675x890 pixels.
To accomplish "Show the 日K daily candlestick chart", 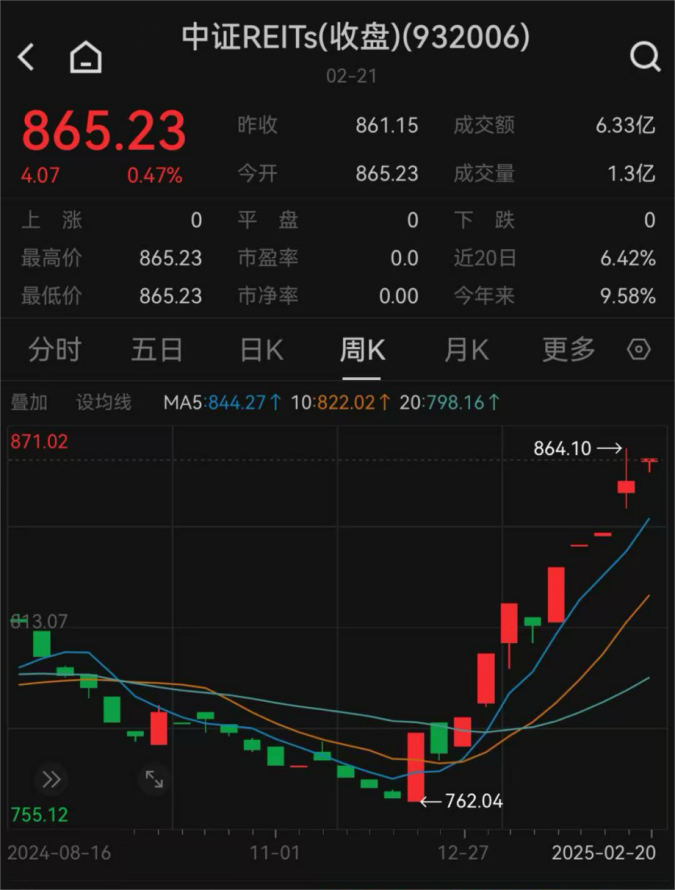I will click(261, 350).
